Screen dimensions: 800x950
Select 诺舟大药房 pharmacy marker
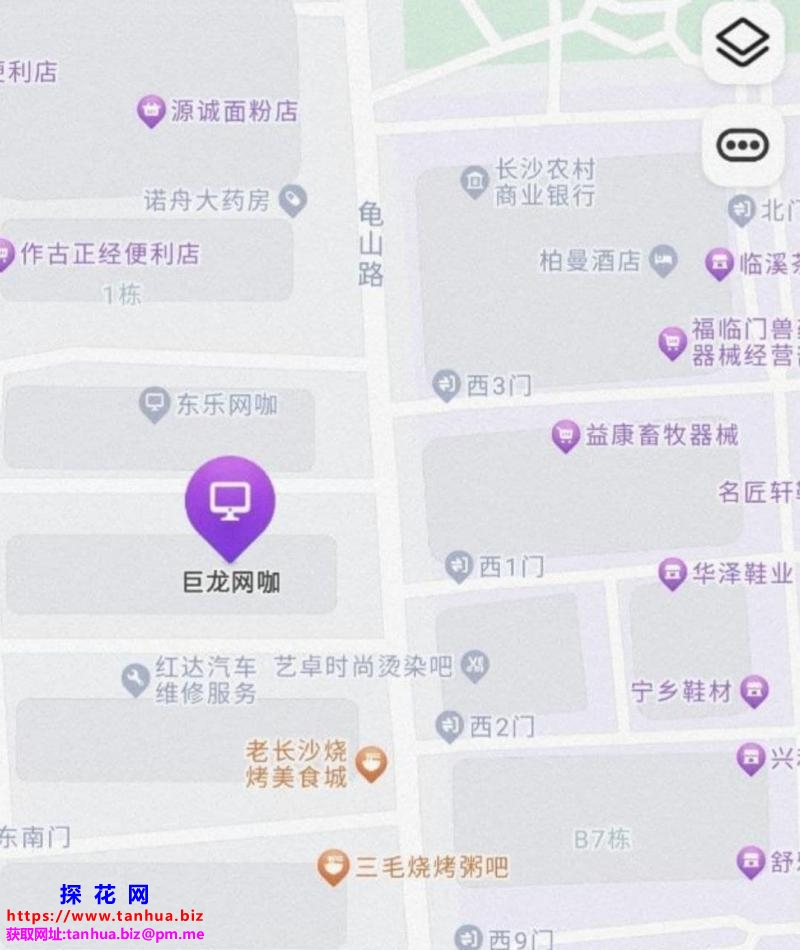292,200
